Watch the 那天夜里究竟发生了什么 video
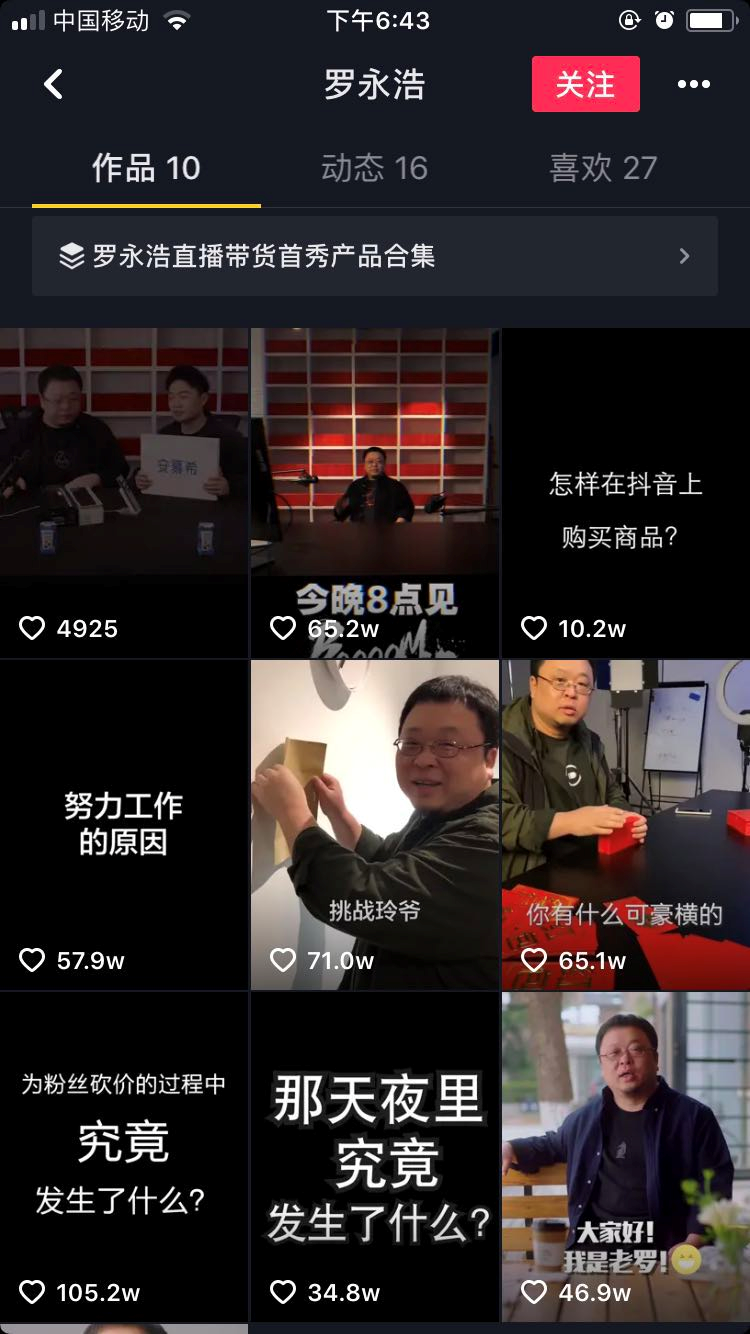 pyautogui.click(x=375, y=1156)
